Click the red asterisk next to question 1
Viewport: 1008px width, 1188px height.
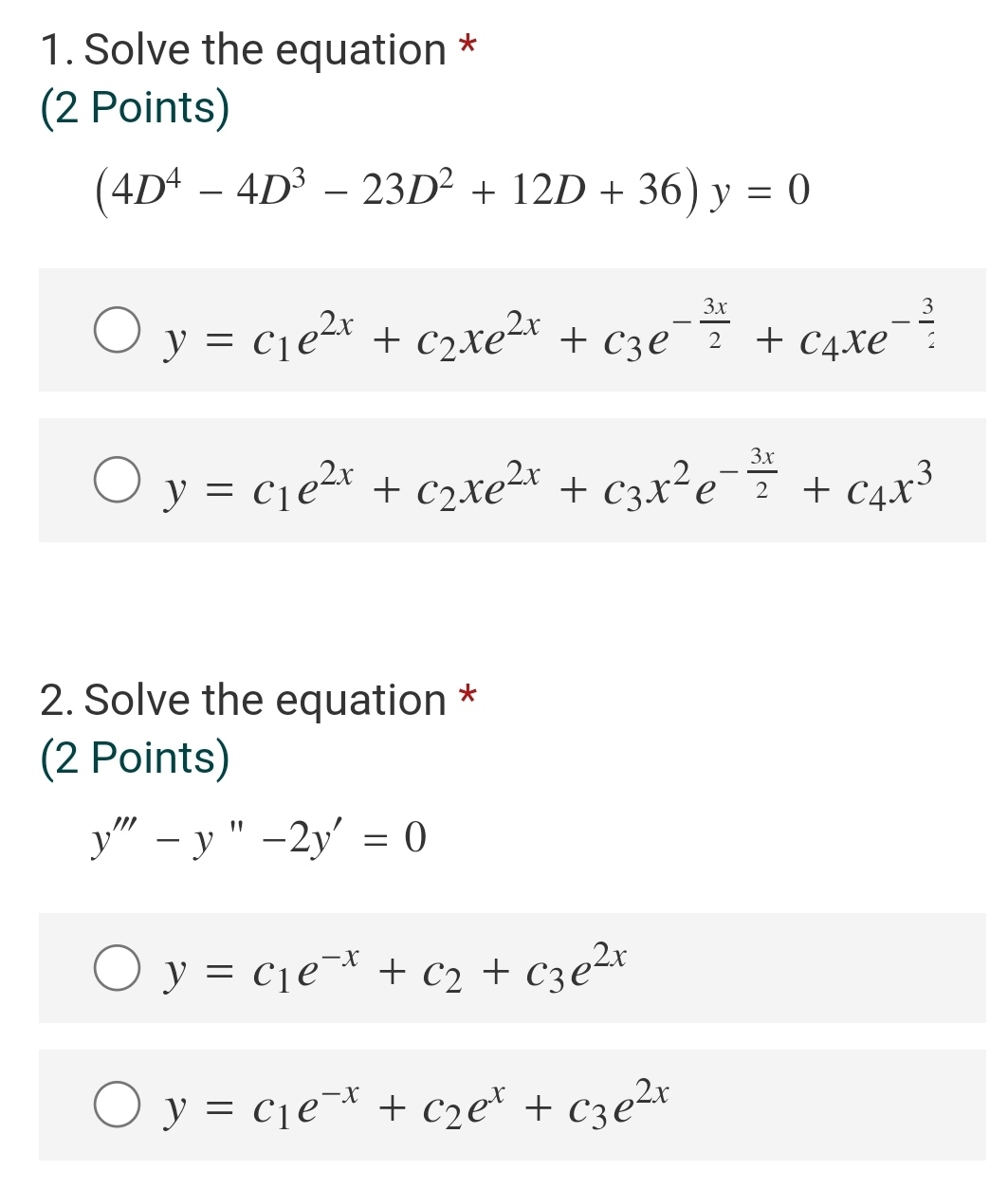(468, 46)
